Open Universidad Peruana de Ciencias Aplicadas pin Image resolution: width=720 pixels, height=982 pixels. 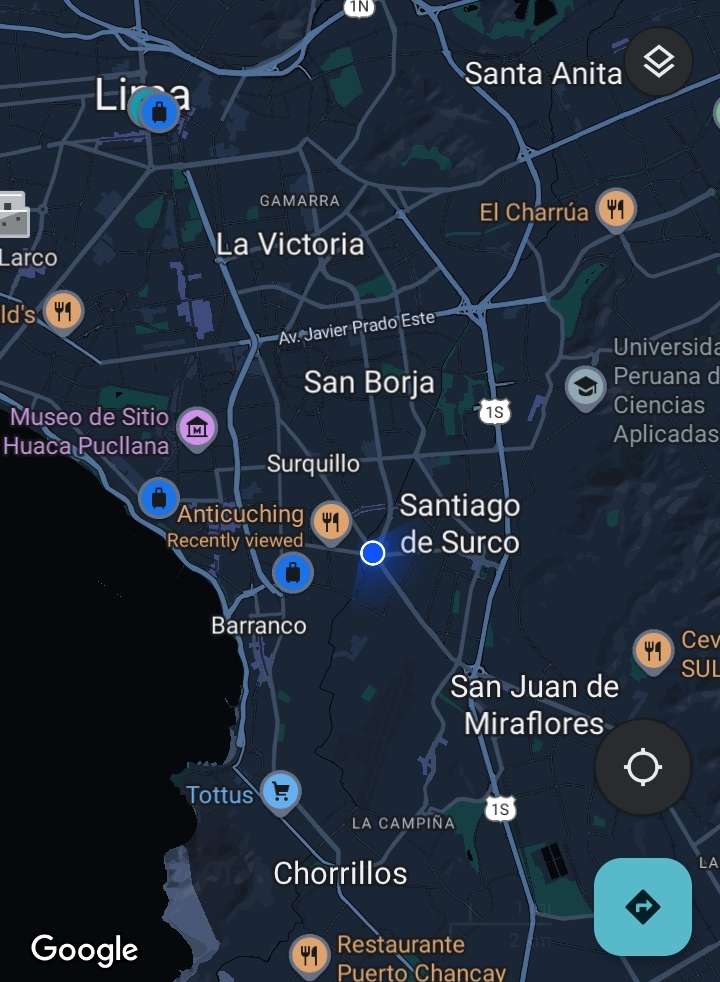[585, 387]
